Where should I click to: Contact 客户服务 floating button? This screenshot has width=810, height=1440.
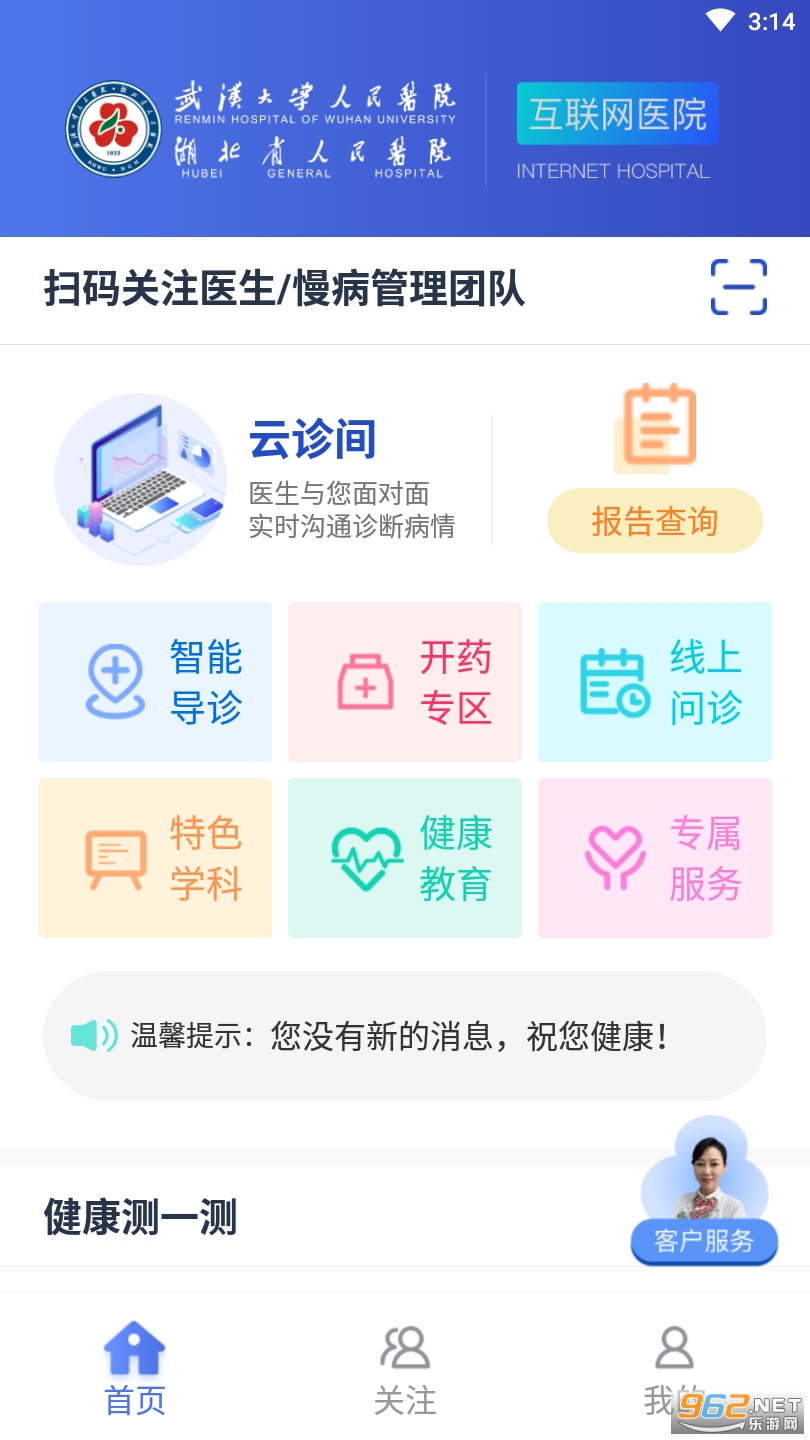[x=704, y=1240]
